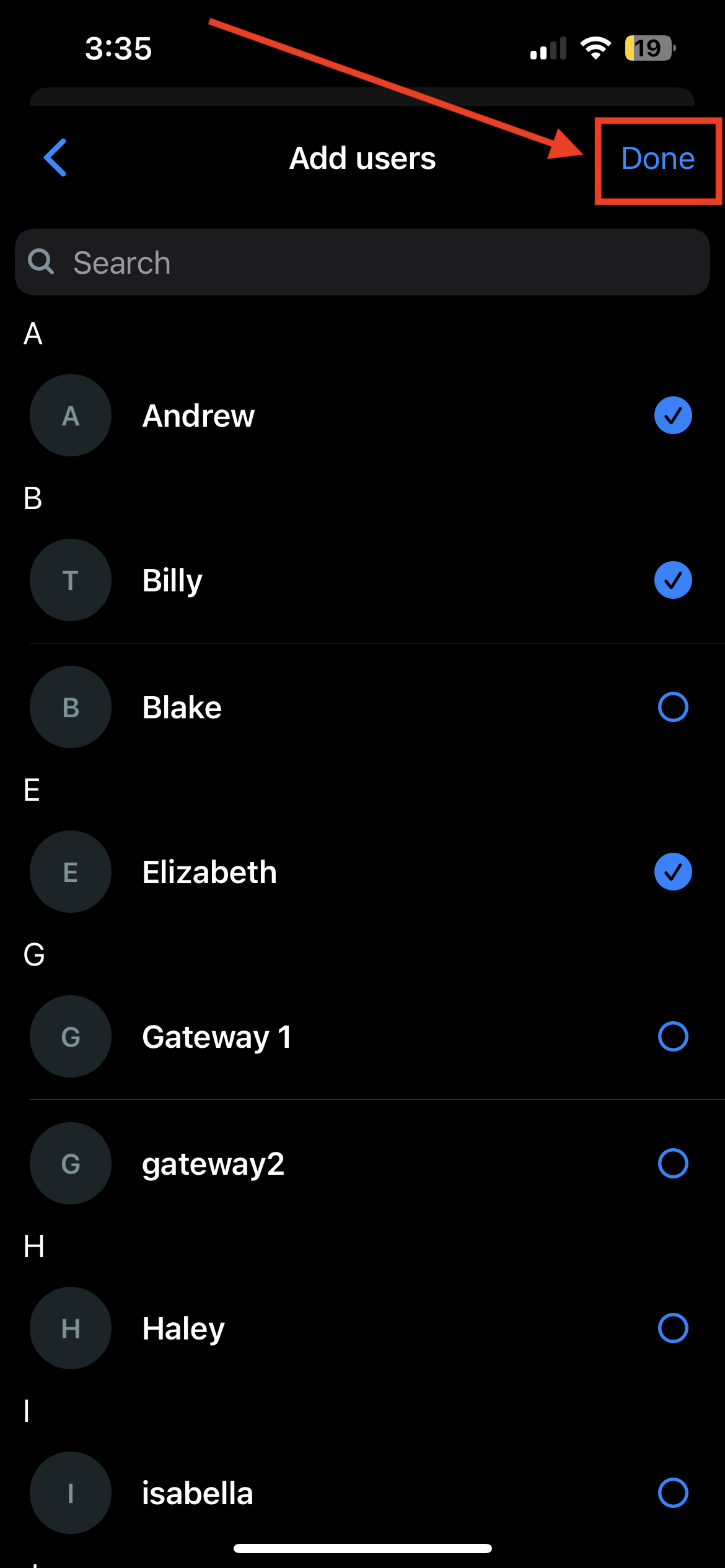Screen dimensions: 725x1568
Task: Select Blake to add
Action: (672, 707)
